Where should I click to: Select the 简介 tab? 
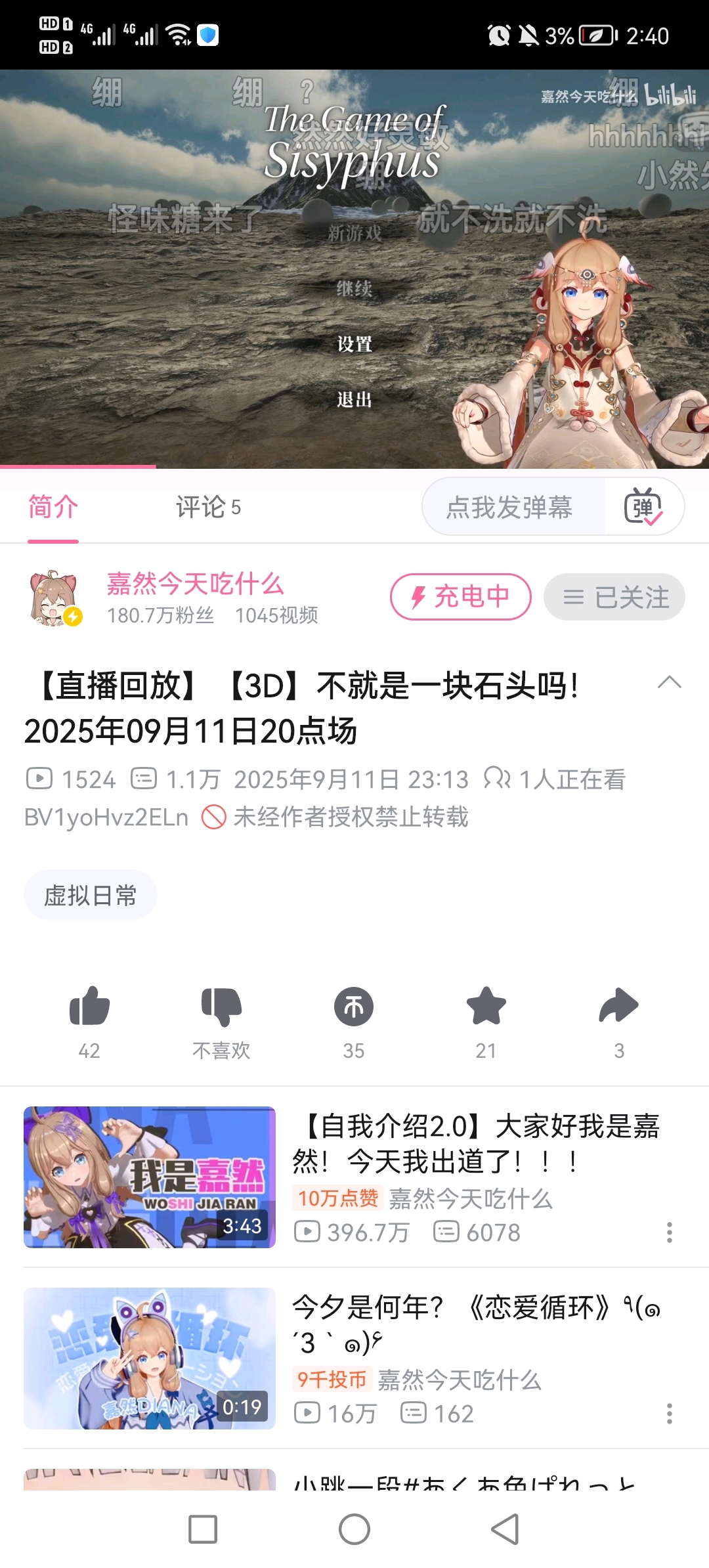[x=53, y=508]
